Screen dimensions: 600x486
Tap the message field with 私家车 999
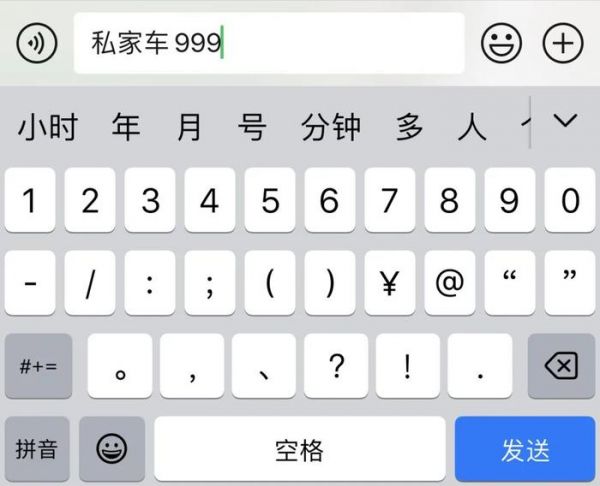[x=268, y=44]
